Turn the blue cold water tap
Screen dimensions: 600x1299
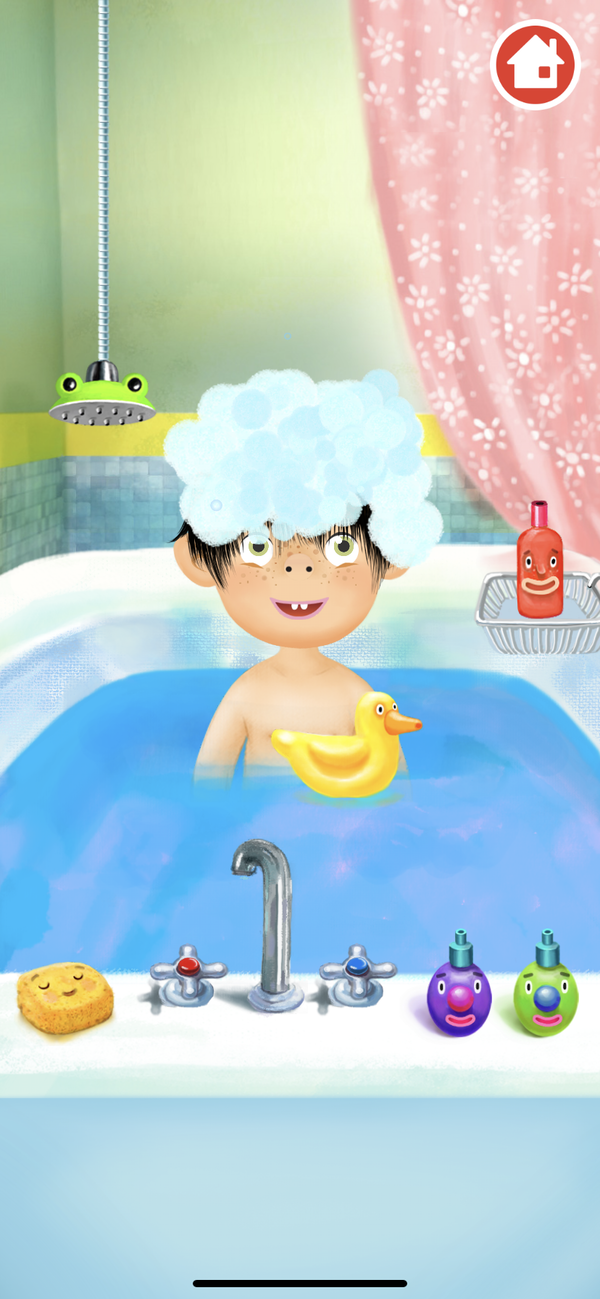coord(358,974)
